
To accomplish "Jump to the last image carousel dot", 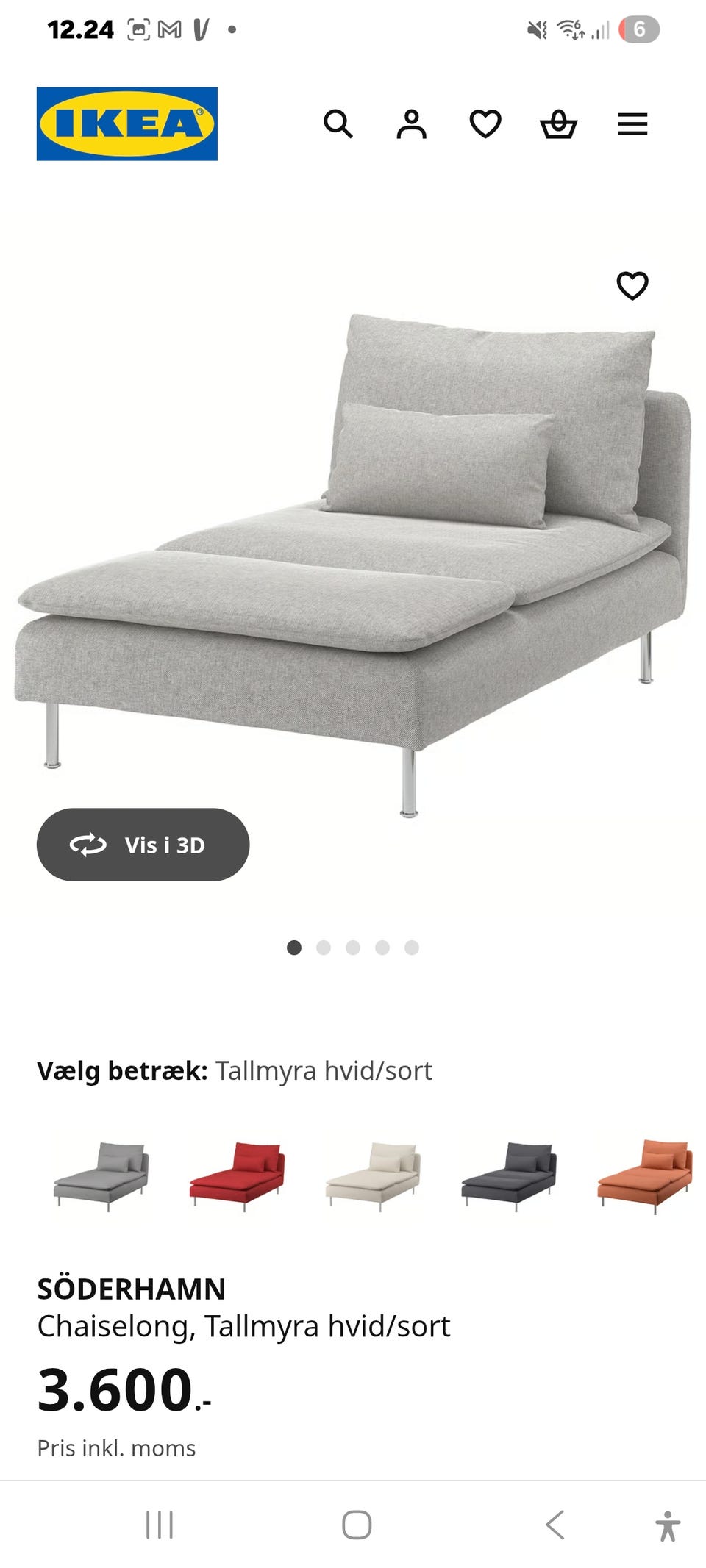I will [x=412, y=948].
